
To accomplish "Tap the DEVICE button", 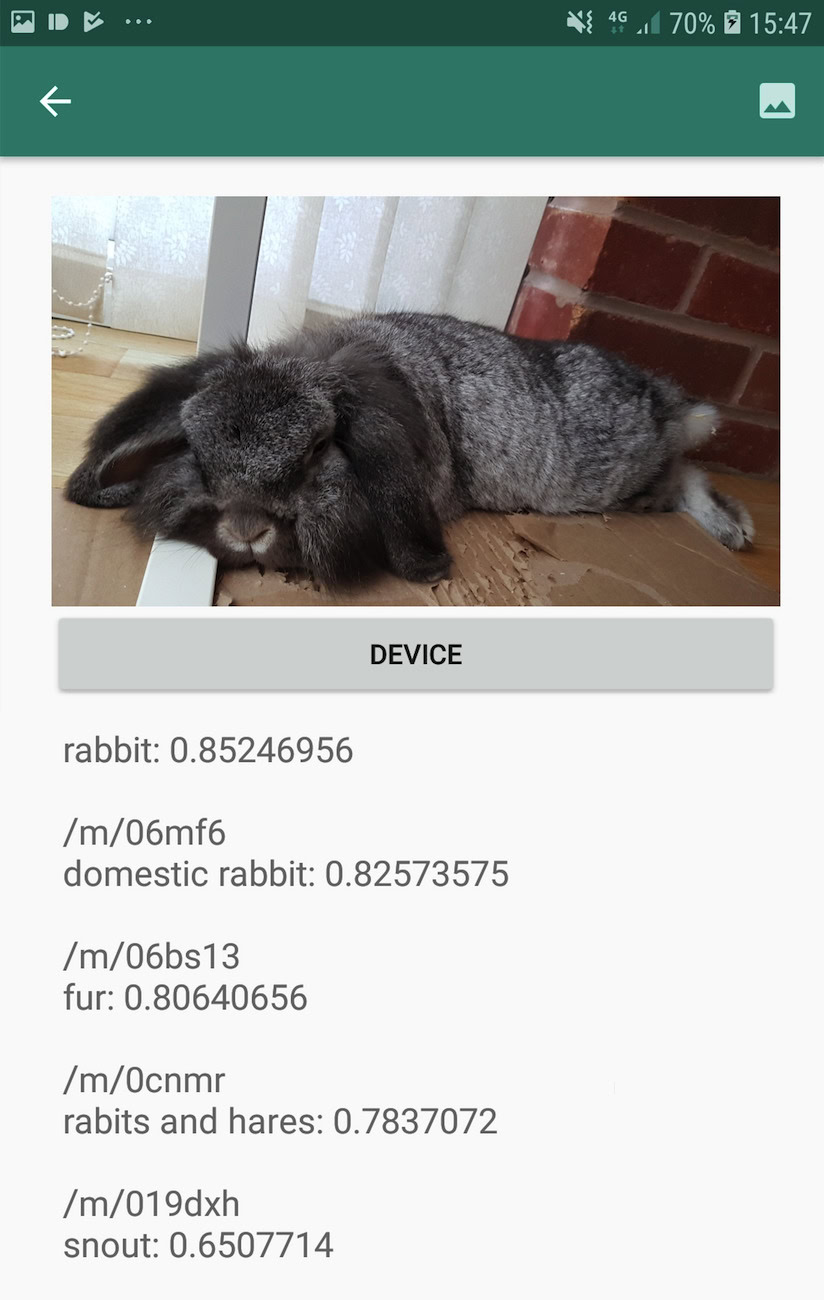I will click(x=415, y=654).
